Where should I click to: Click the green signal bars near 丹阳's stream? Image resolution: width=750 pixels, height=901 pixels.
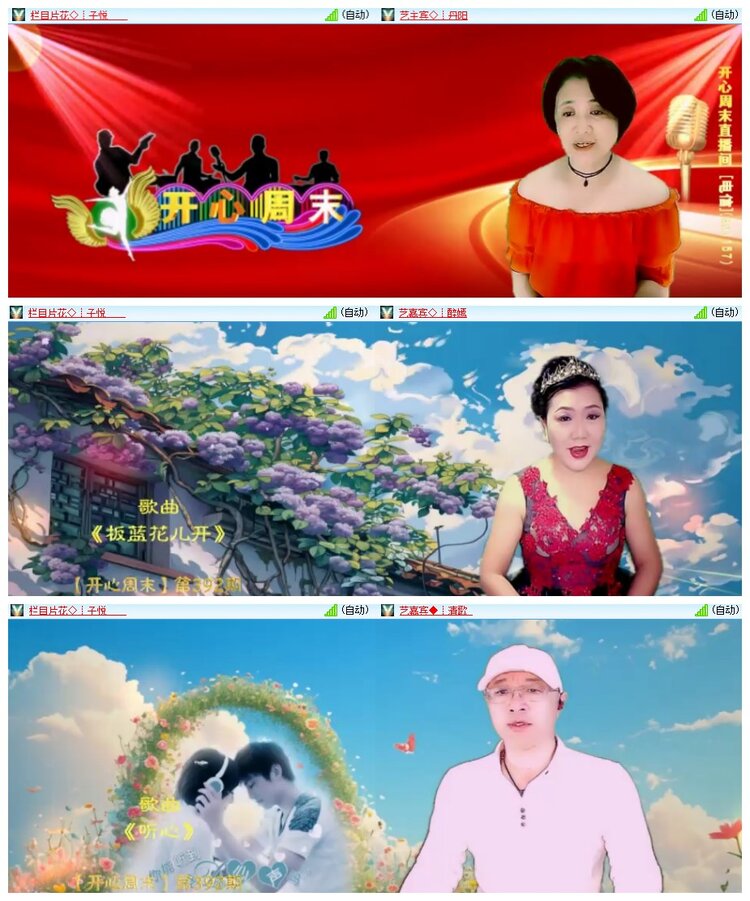(x=699, y=15)
